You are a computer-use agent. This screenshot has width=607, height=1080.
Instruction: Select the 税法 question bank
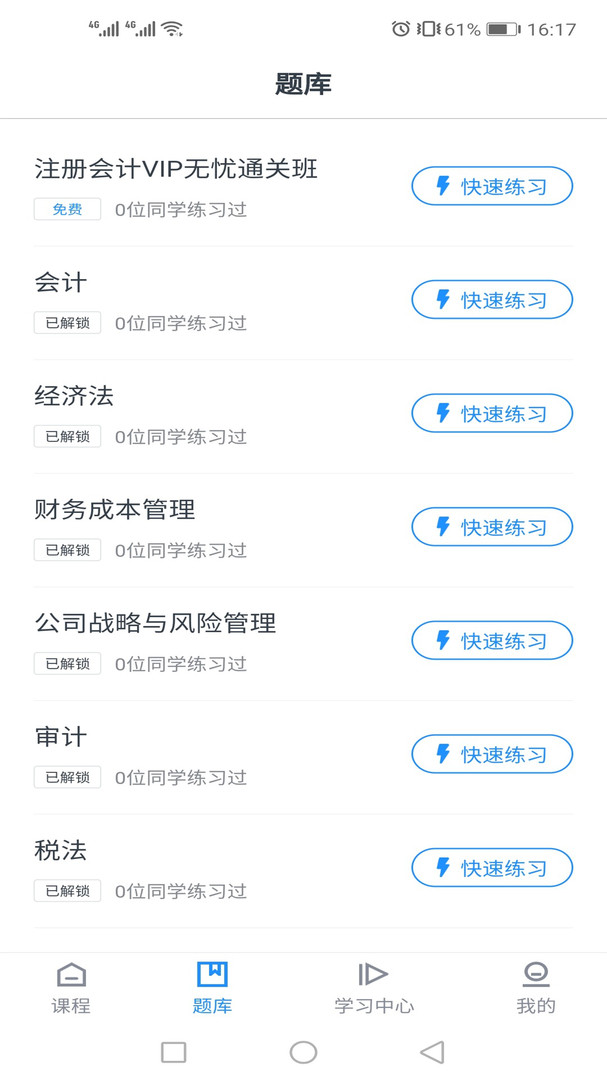tap(61, 851)
